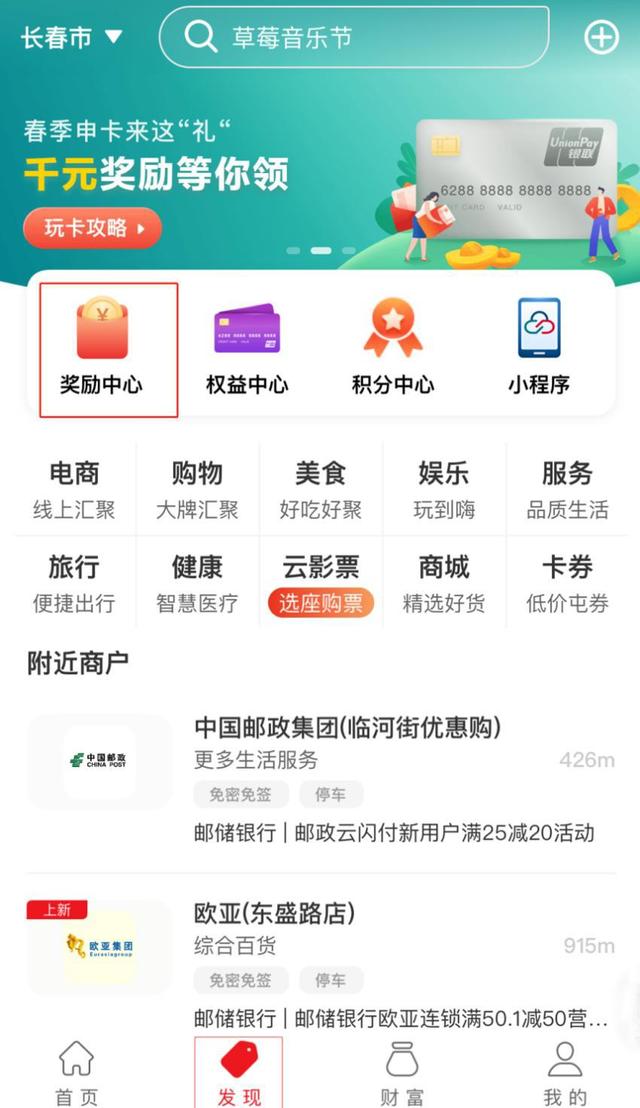Open 奖励中心
This screenshot has width=640, height=1108.
point(102,349)
